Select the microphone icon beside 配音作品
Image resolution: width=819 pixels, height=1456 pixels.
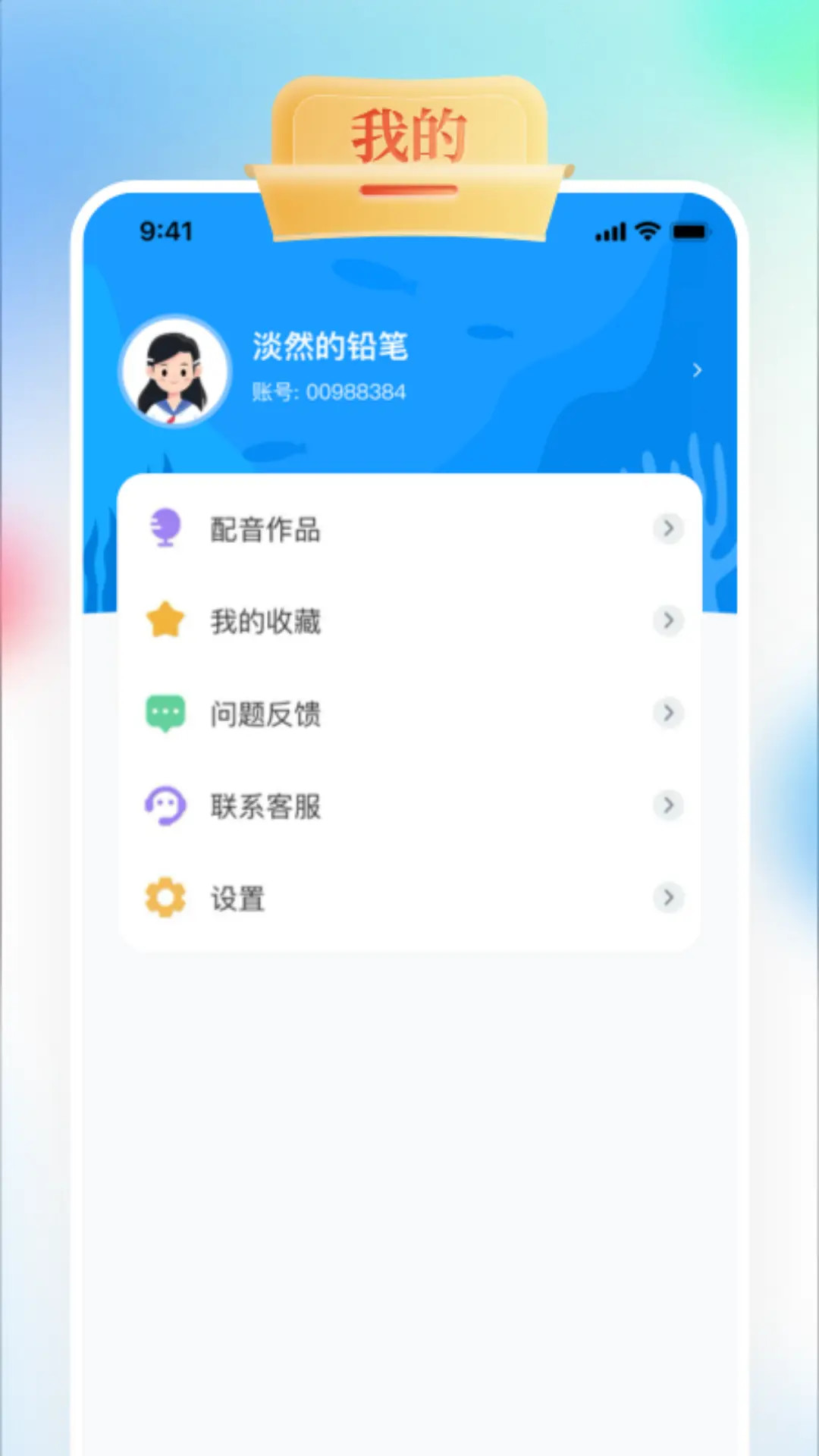[x=166, y=529]
